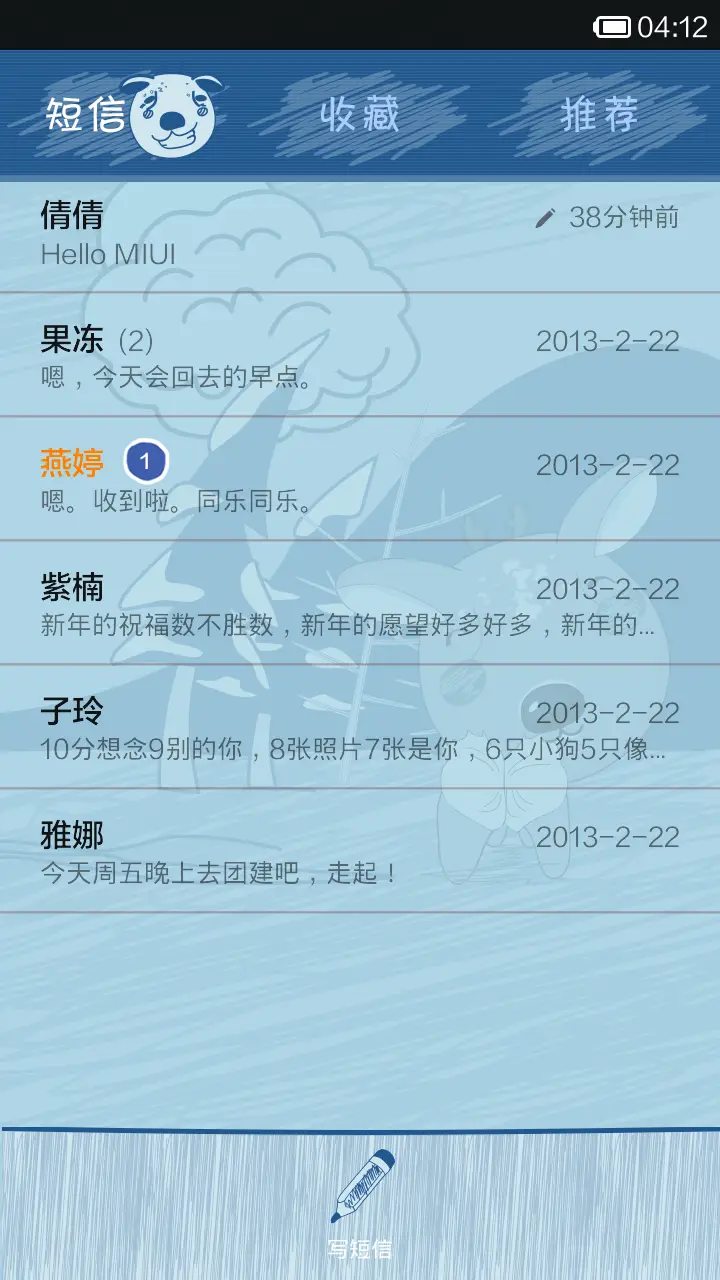The image size is (720, 1280).
Task: Switch to the 推荐 tab
Action: click(598, 114)
